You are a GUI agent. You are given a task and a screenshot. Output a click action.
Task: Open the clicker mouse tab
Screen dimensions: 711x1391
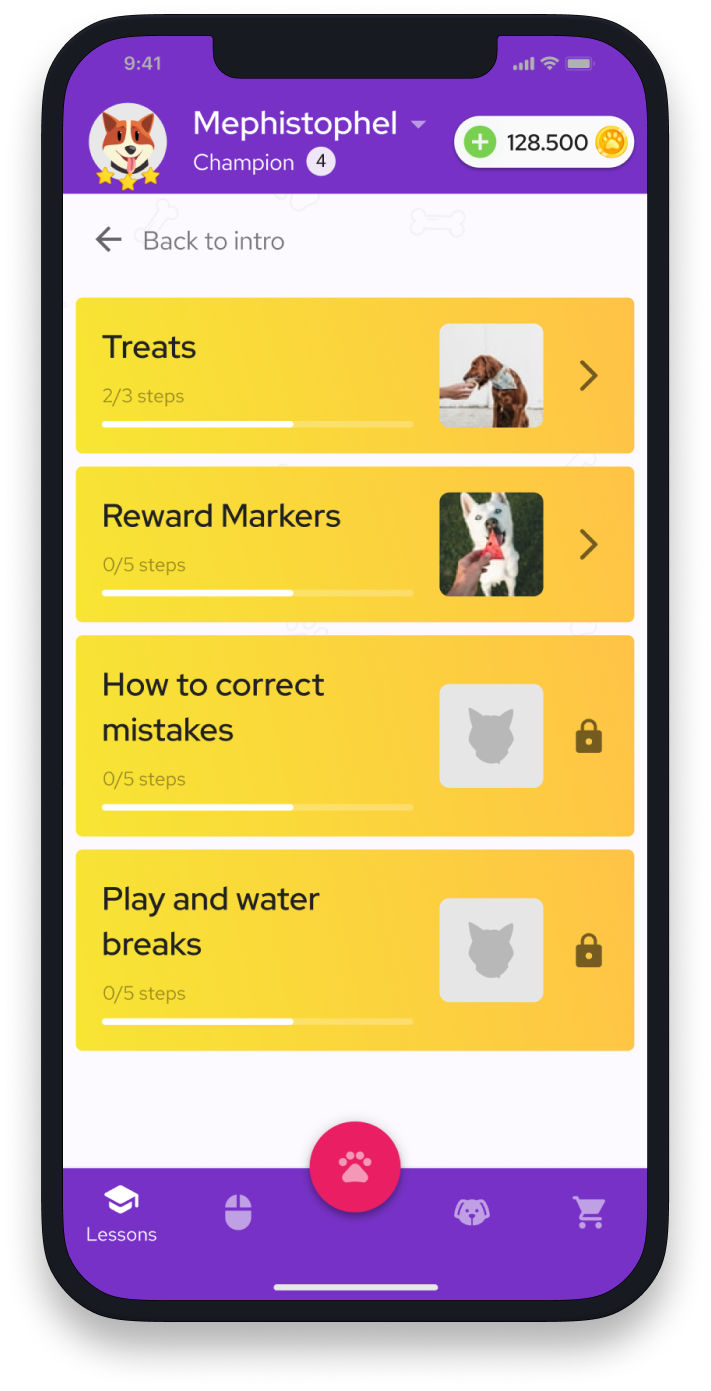(x=238, y=1212)
